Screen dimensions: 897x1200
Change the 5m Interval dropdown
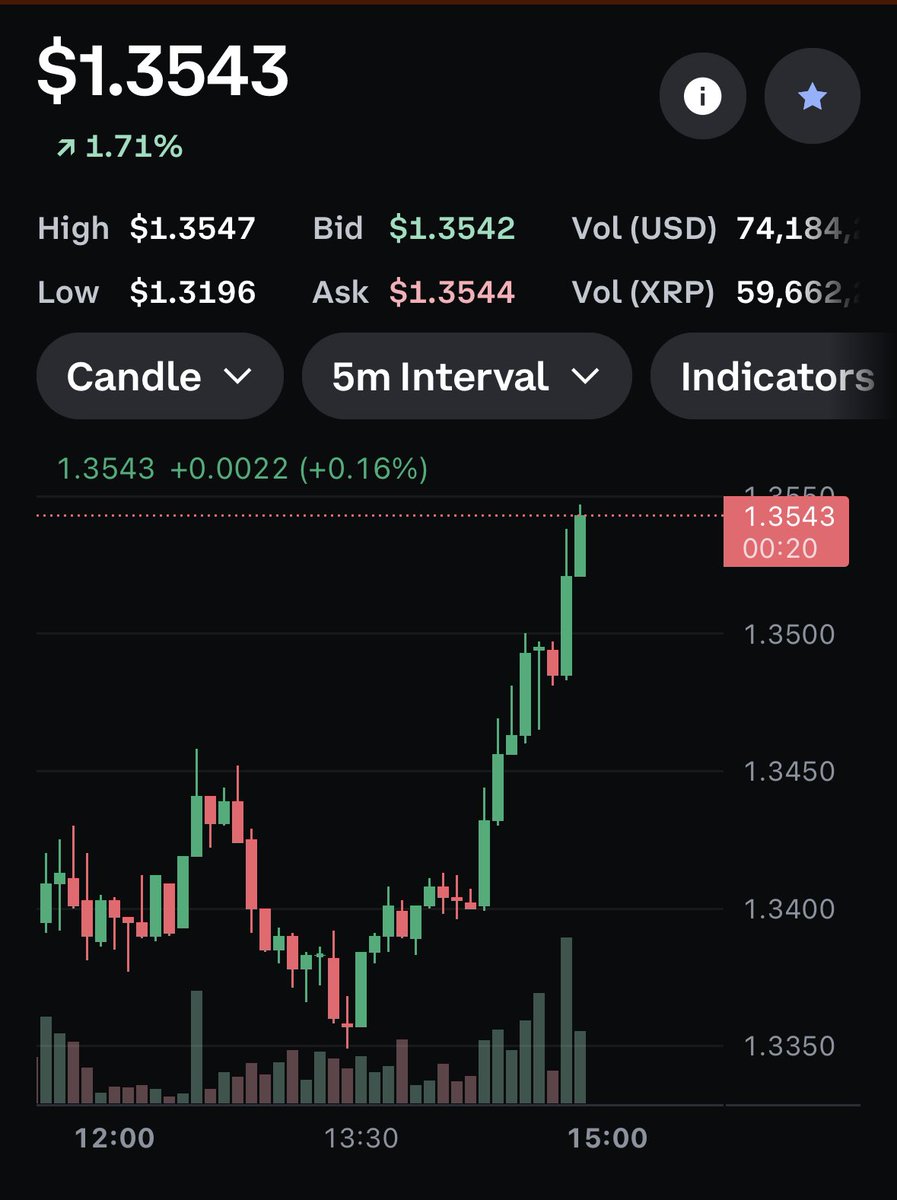466,377
